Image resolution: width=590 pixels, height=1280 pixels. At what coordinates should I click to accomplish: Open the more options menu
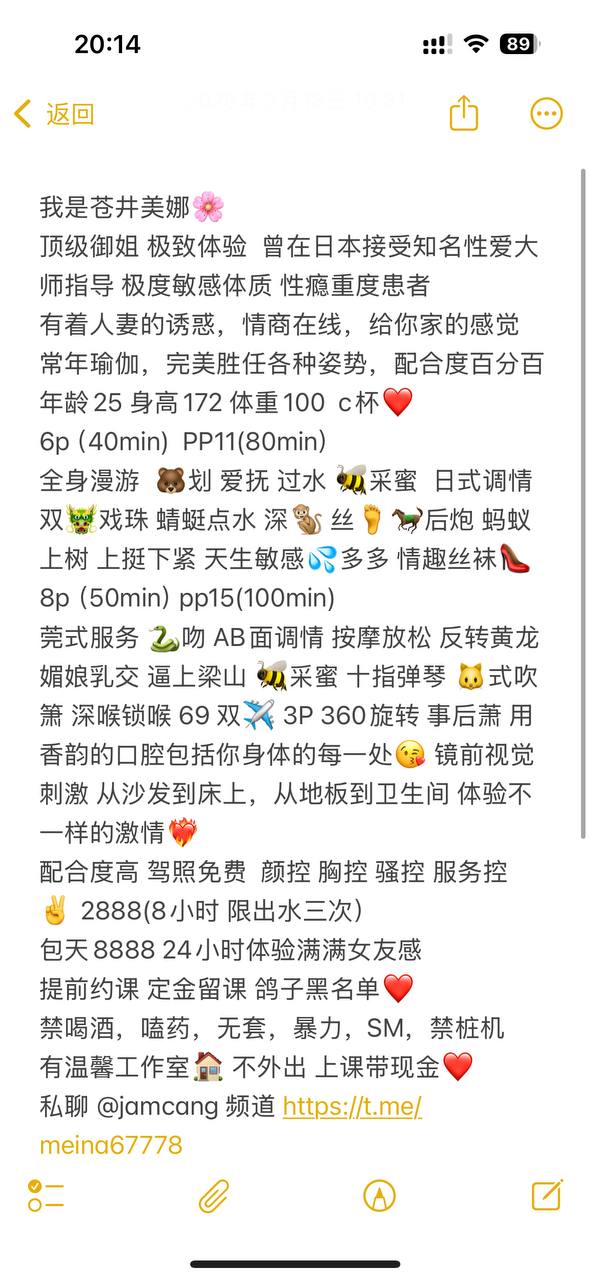point(546,114)
